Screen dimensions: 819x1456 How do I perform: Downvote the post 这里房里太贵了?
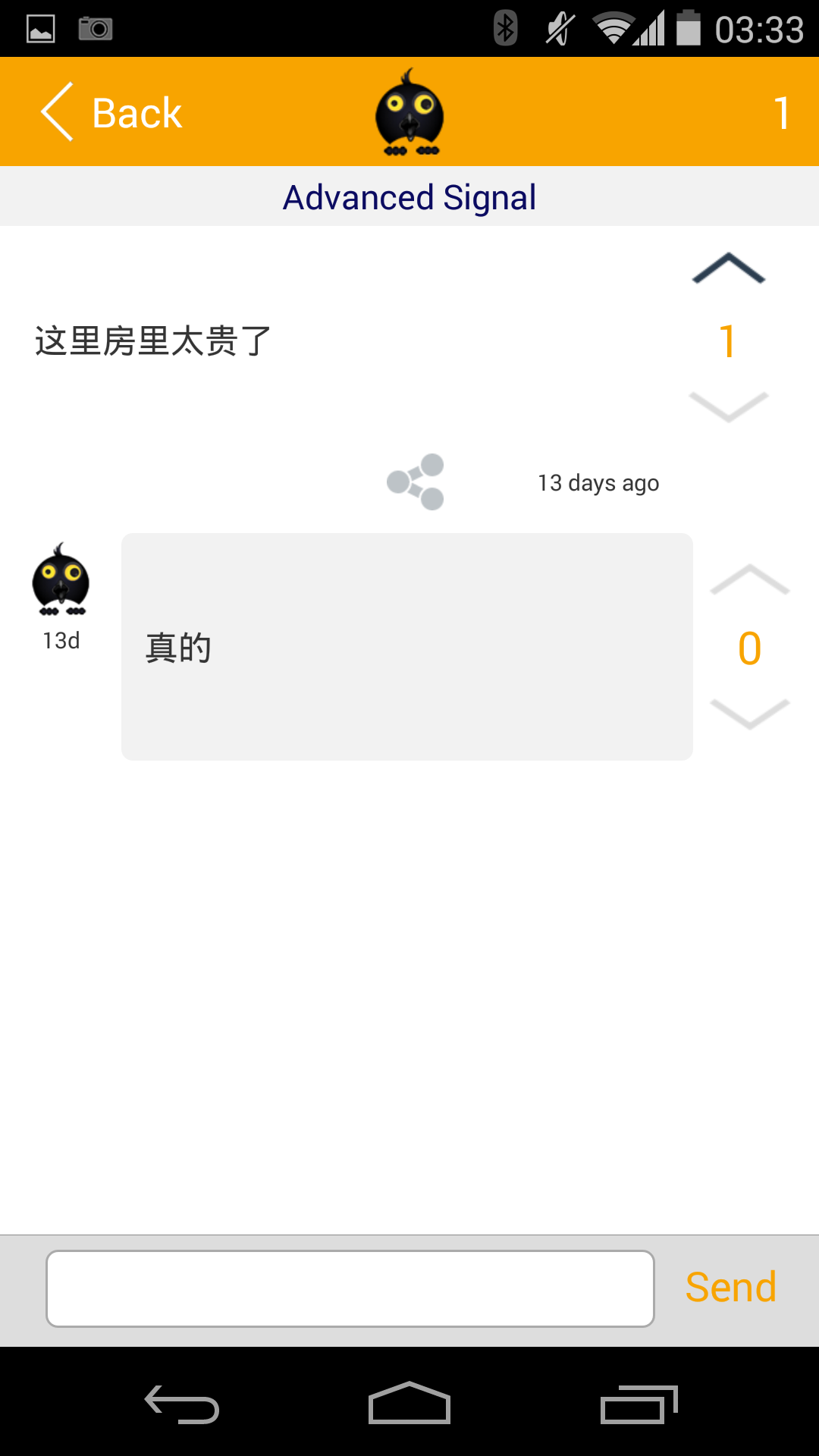click(x=728, y=406)
